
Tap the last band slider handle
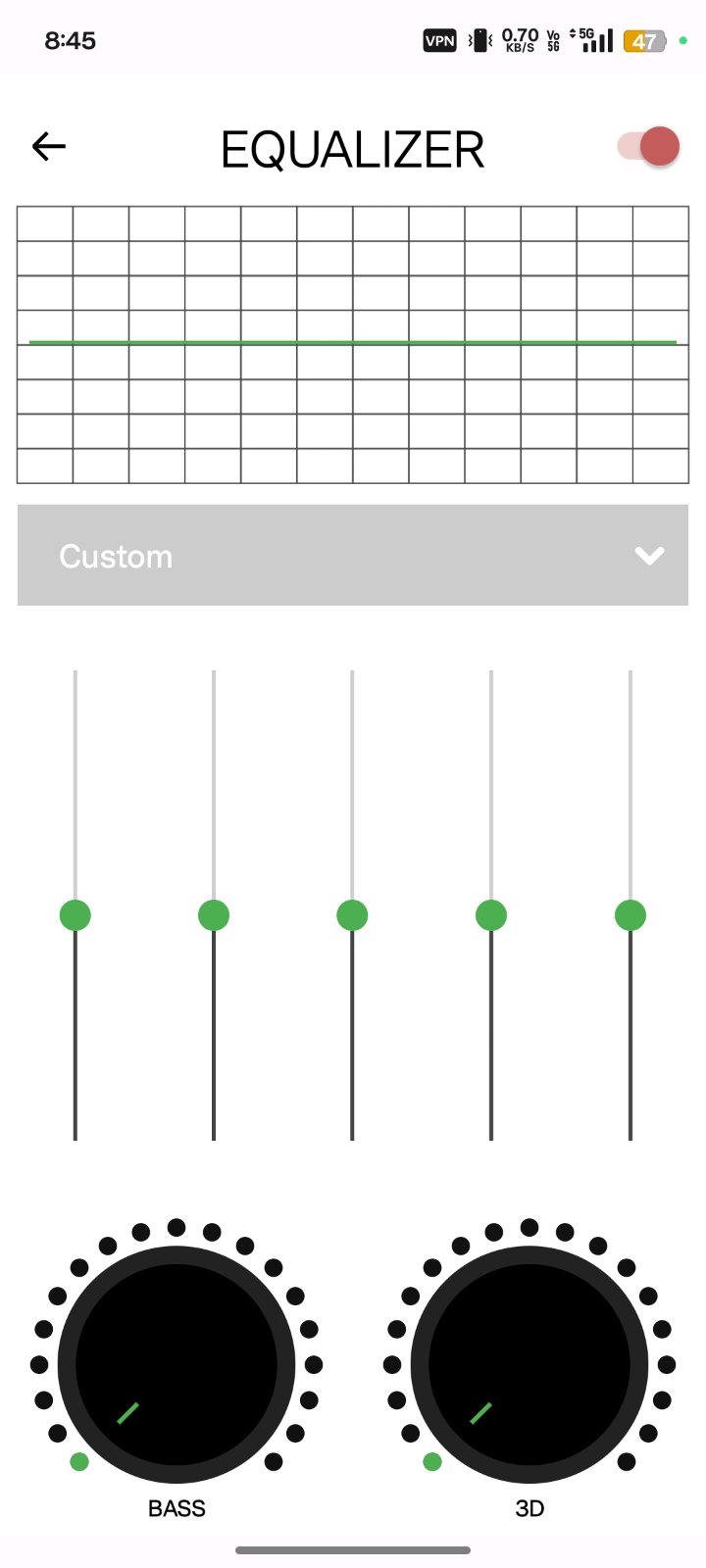(630, 915)
